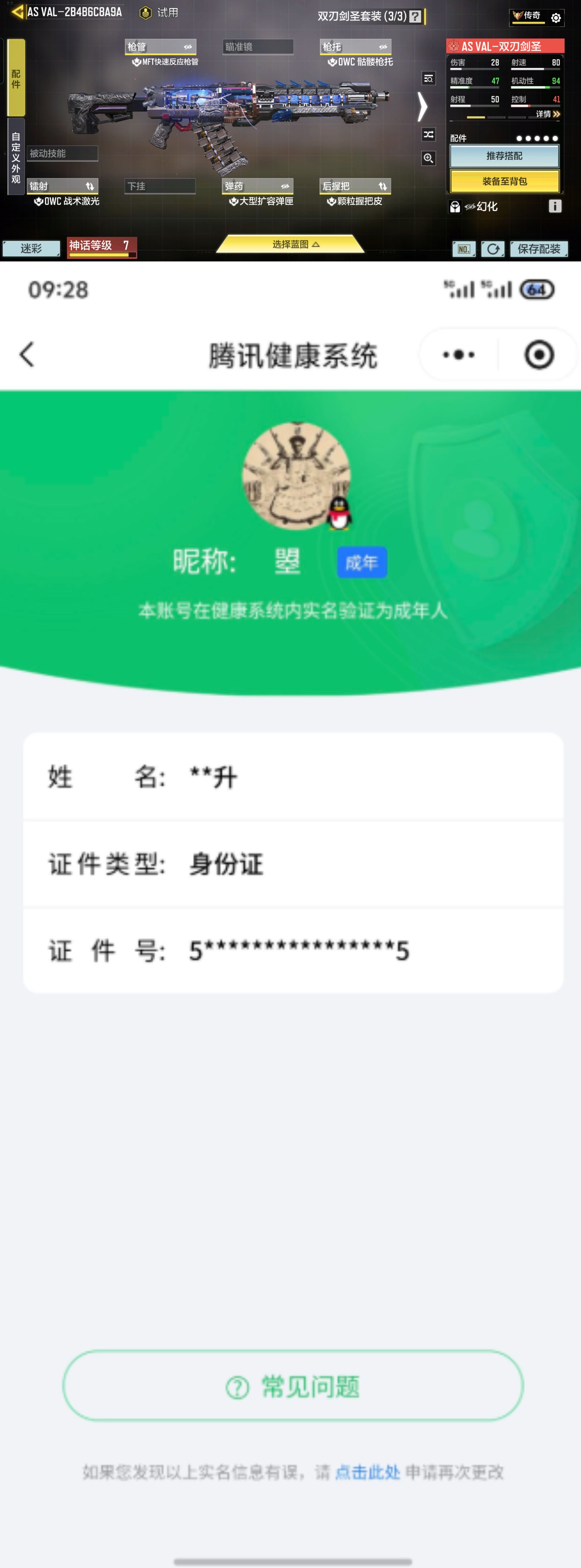Tap the info icon next to 幻化
The image size is (581, 1568).
coord(555,206)
